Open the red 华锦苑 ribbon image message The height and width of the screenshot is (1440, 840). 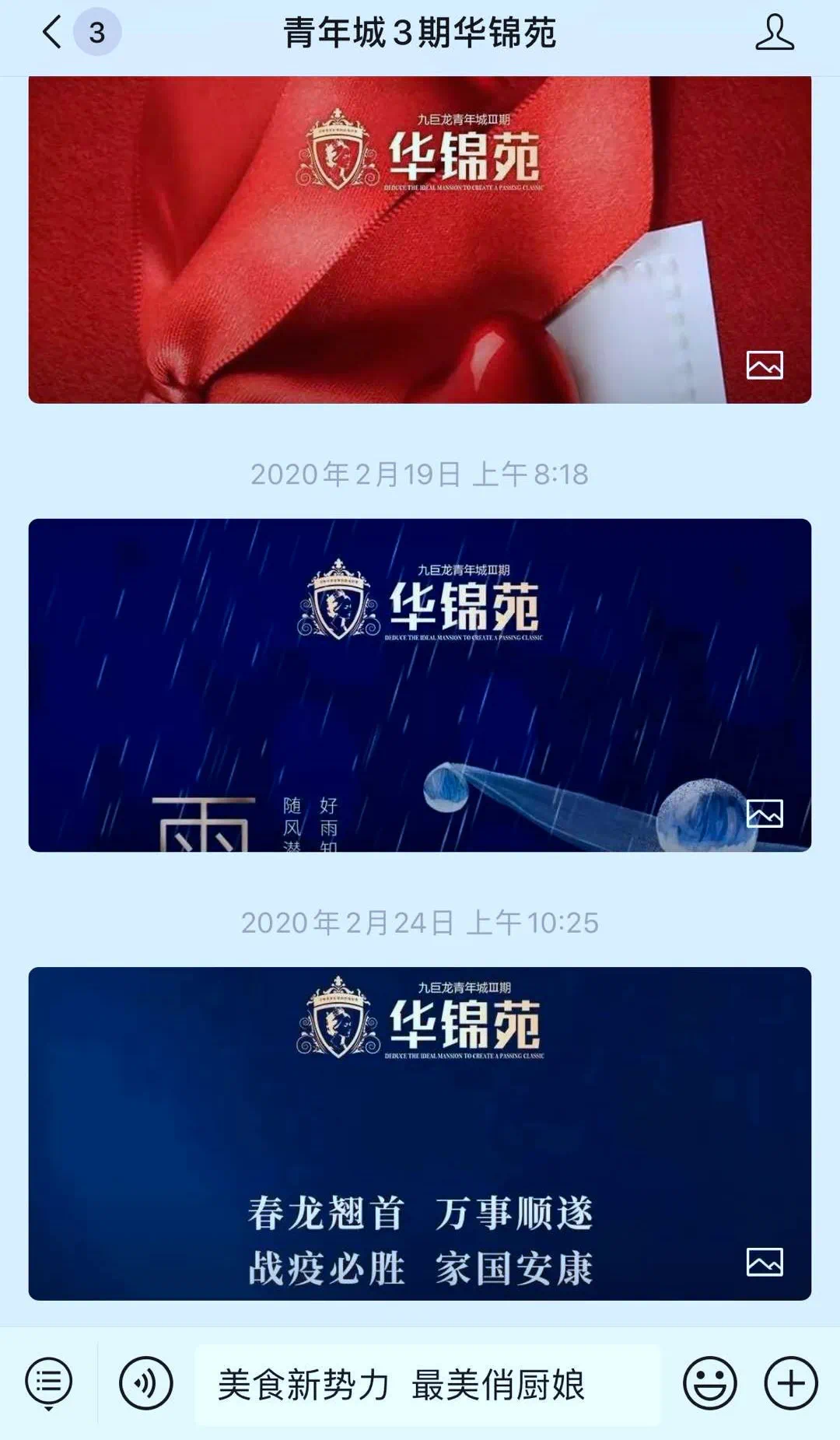[x=419, y=240]
